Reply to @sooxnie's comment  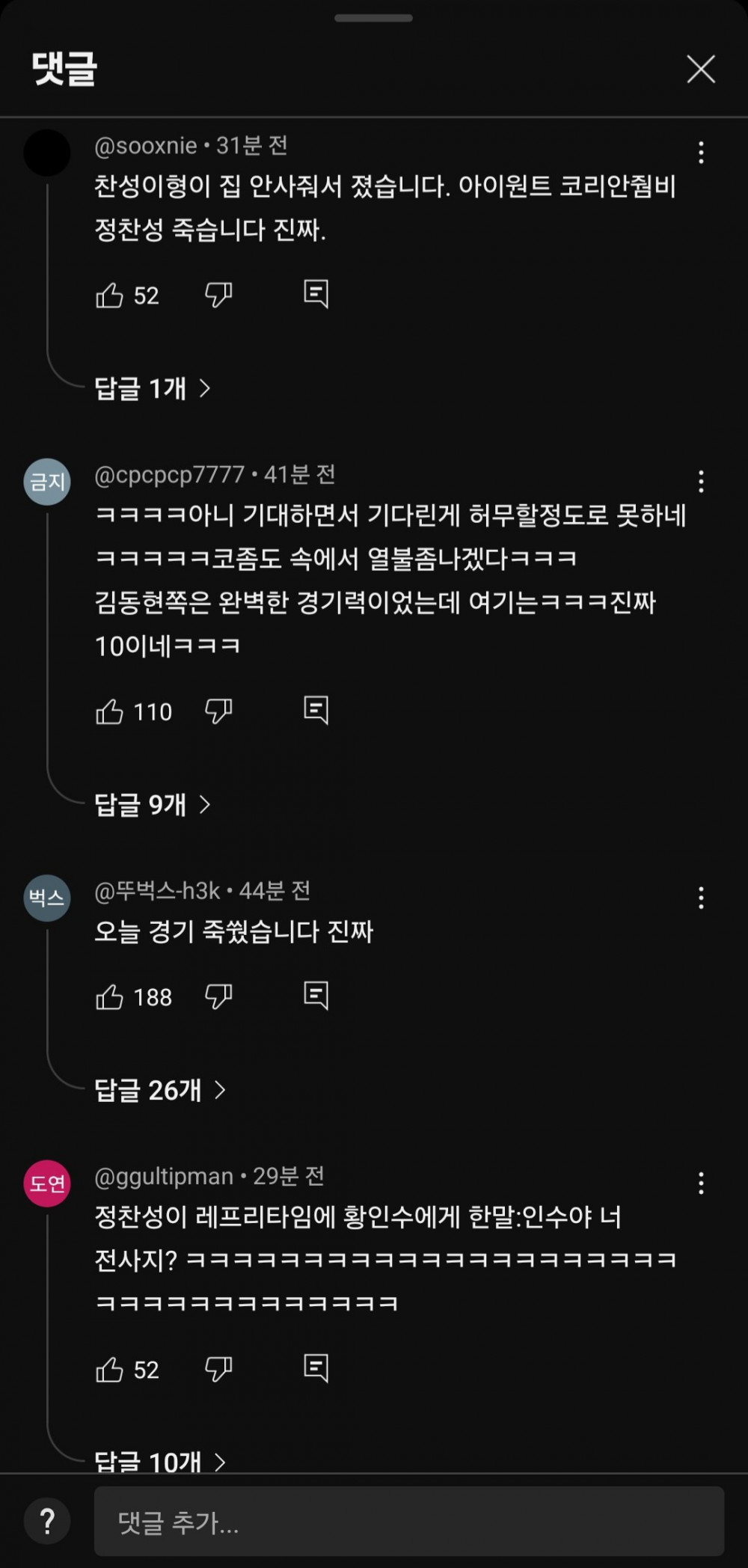tap(316, 295)
